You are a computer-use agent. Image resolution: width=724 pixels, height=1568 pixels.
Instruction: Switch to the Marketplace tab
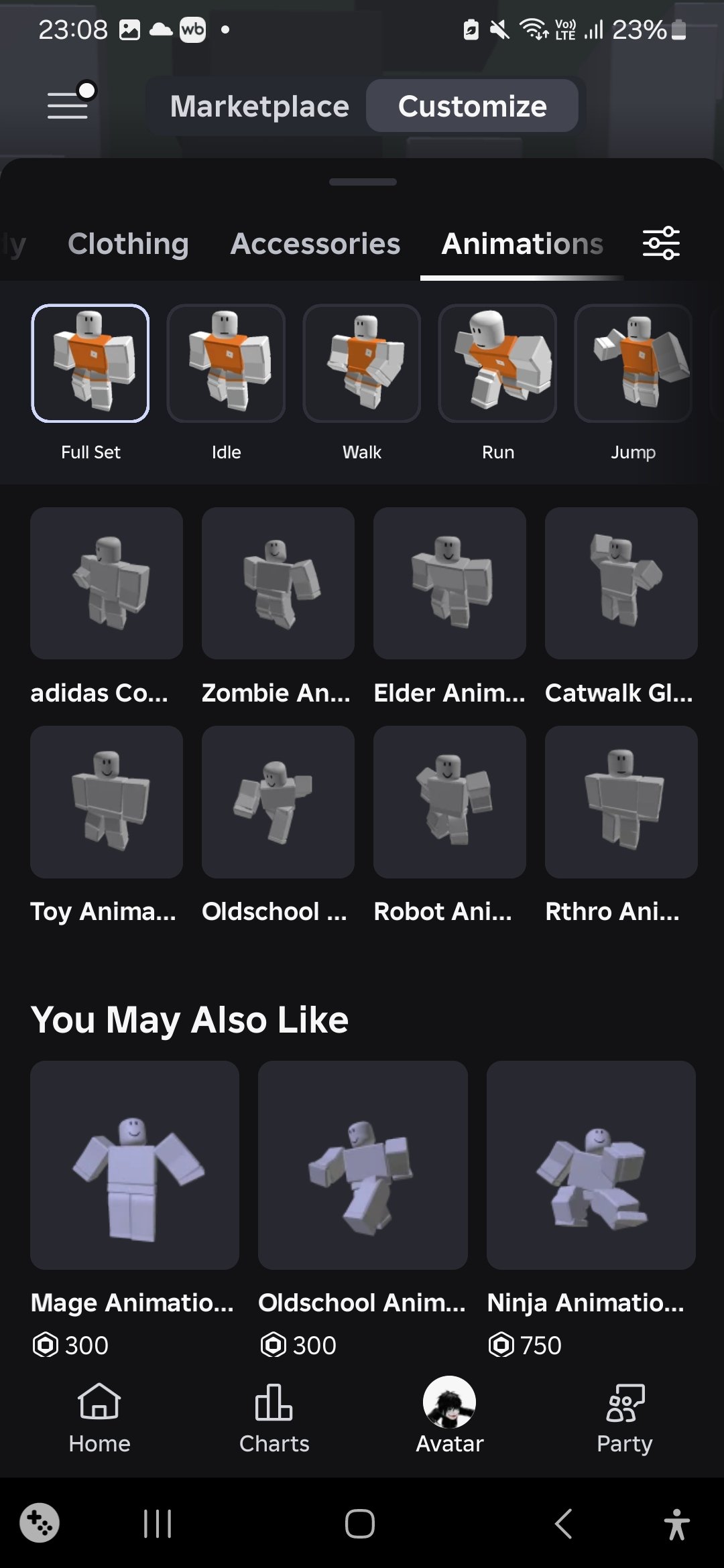point(259,106)
